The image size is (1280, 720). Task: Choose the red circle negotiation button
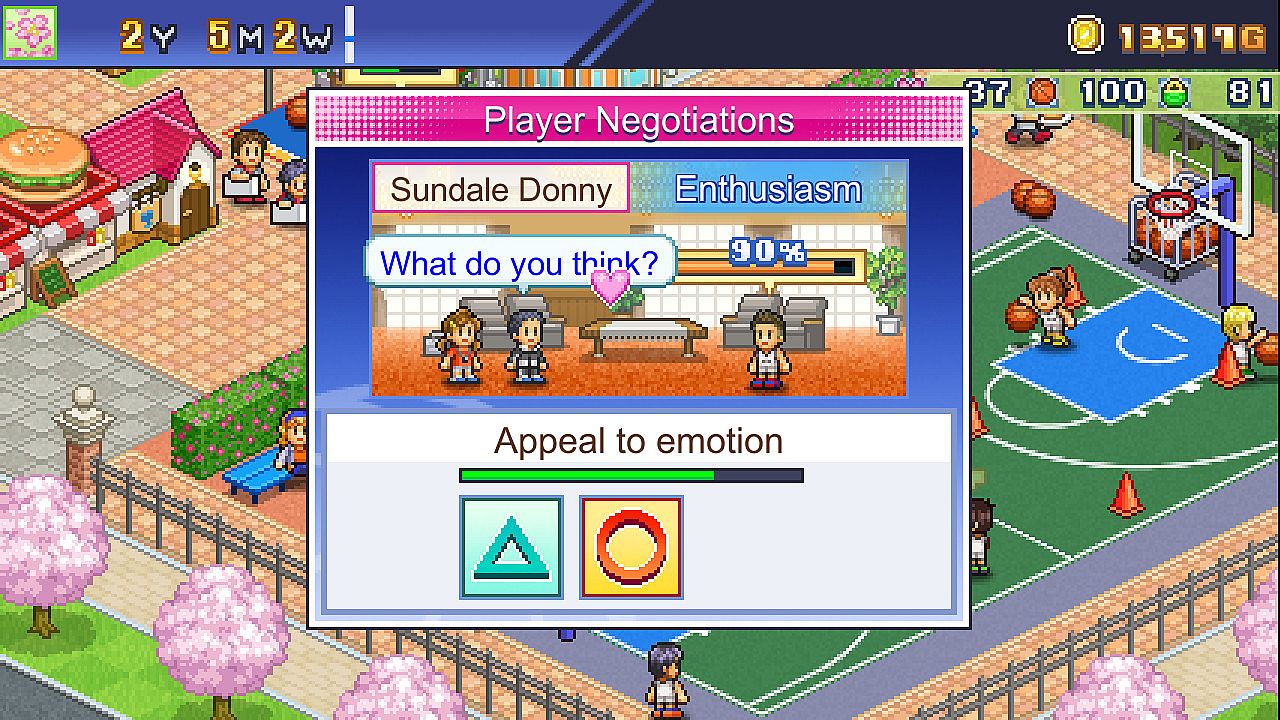point(631,547)
